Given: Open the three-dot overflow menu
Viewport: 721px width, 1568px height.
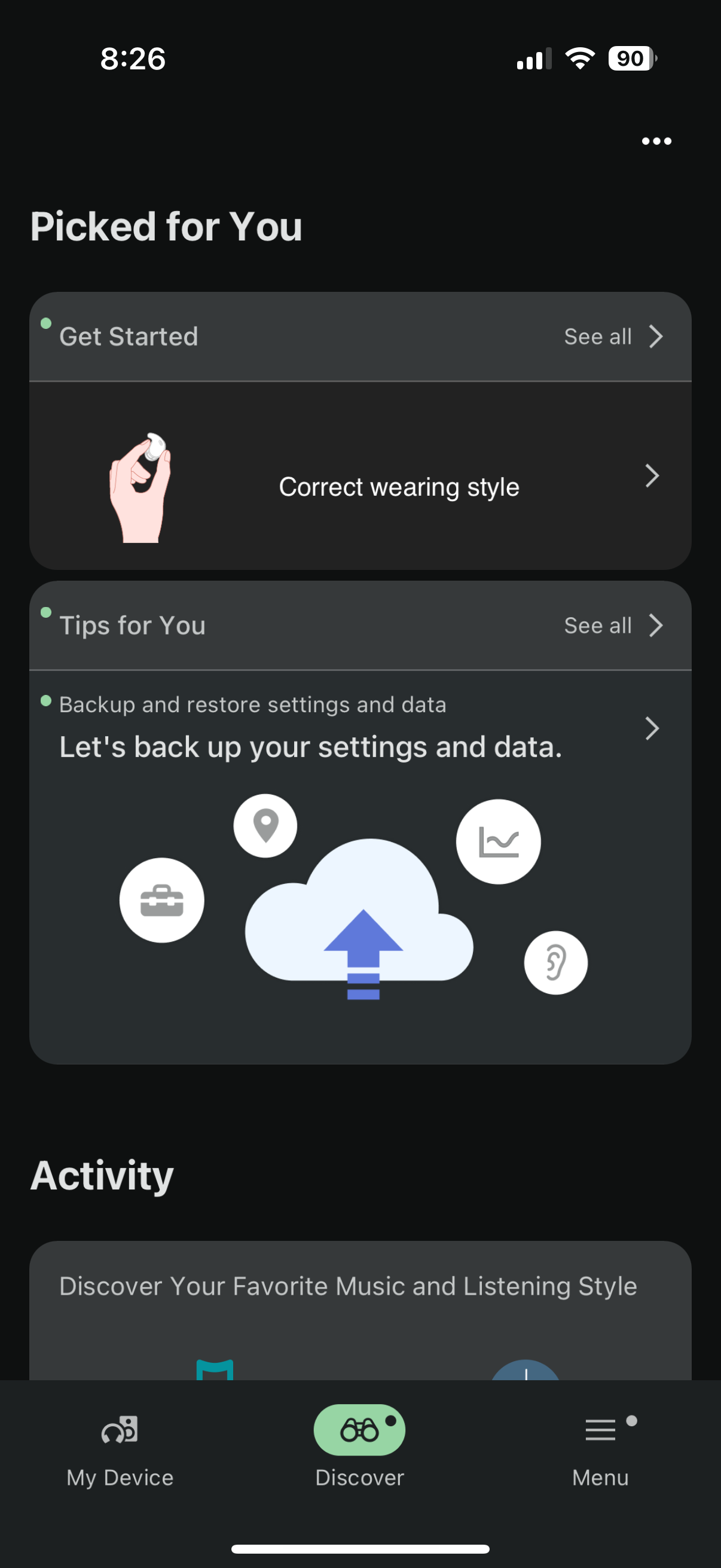Looking at the screenshot, I should click(x=656, y=141).
